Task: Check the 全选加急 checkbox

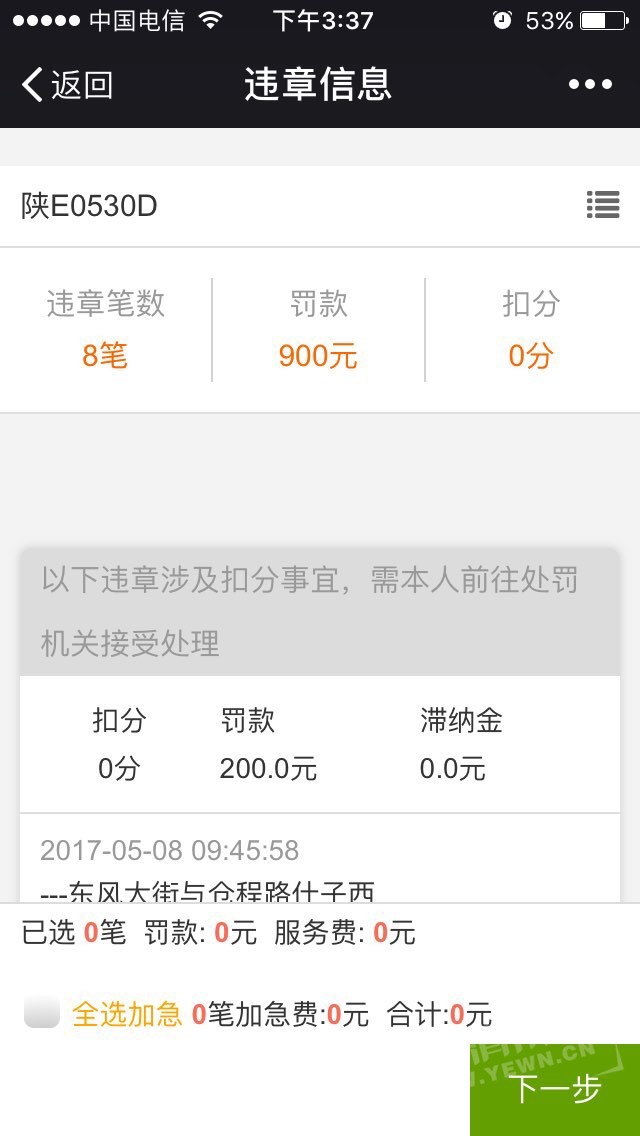Action: pyautogui.click(x=41, y=1011)
